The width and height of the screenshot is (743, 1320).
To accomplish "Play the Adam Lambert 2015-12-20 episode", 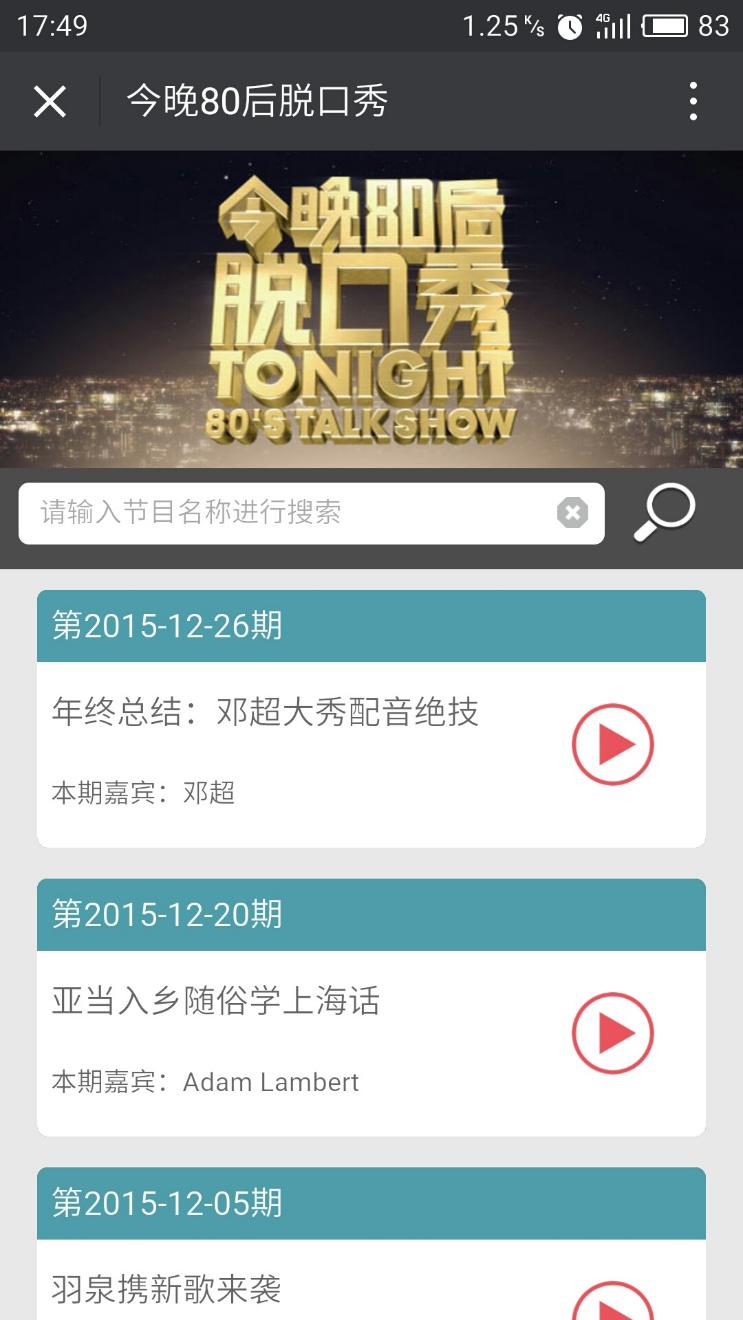I will [612, 1033].
